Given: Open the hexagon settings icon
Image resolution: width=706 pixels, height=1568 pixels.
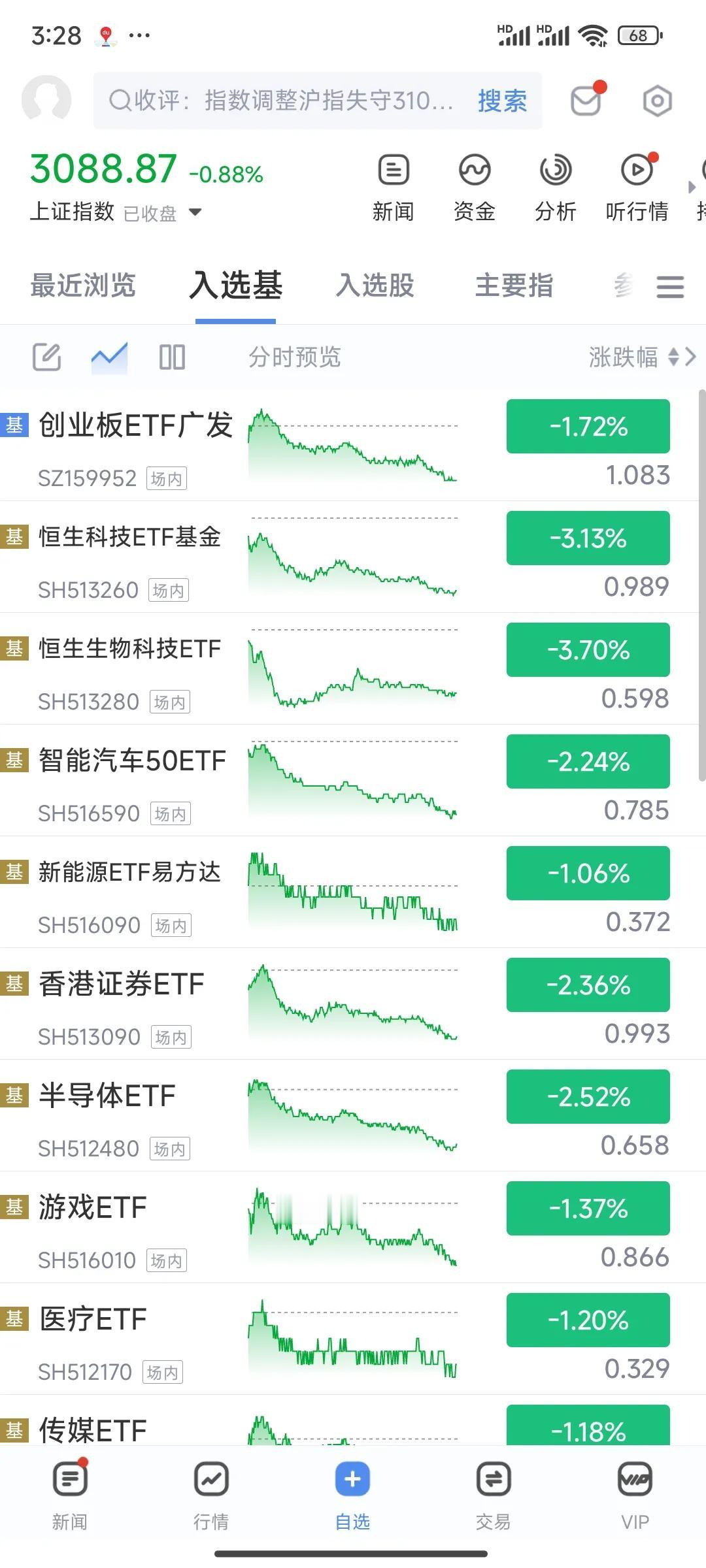Looking at the screenshot, I should point(657,101).
